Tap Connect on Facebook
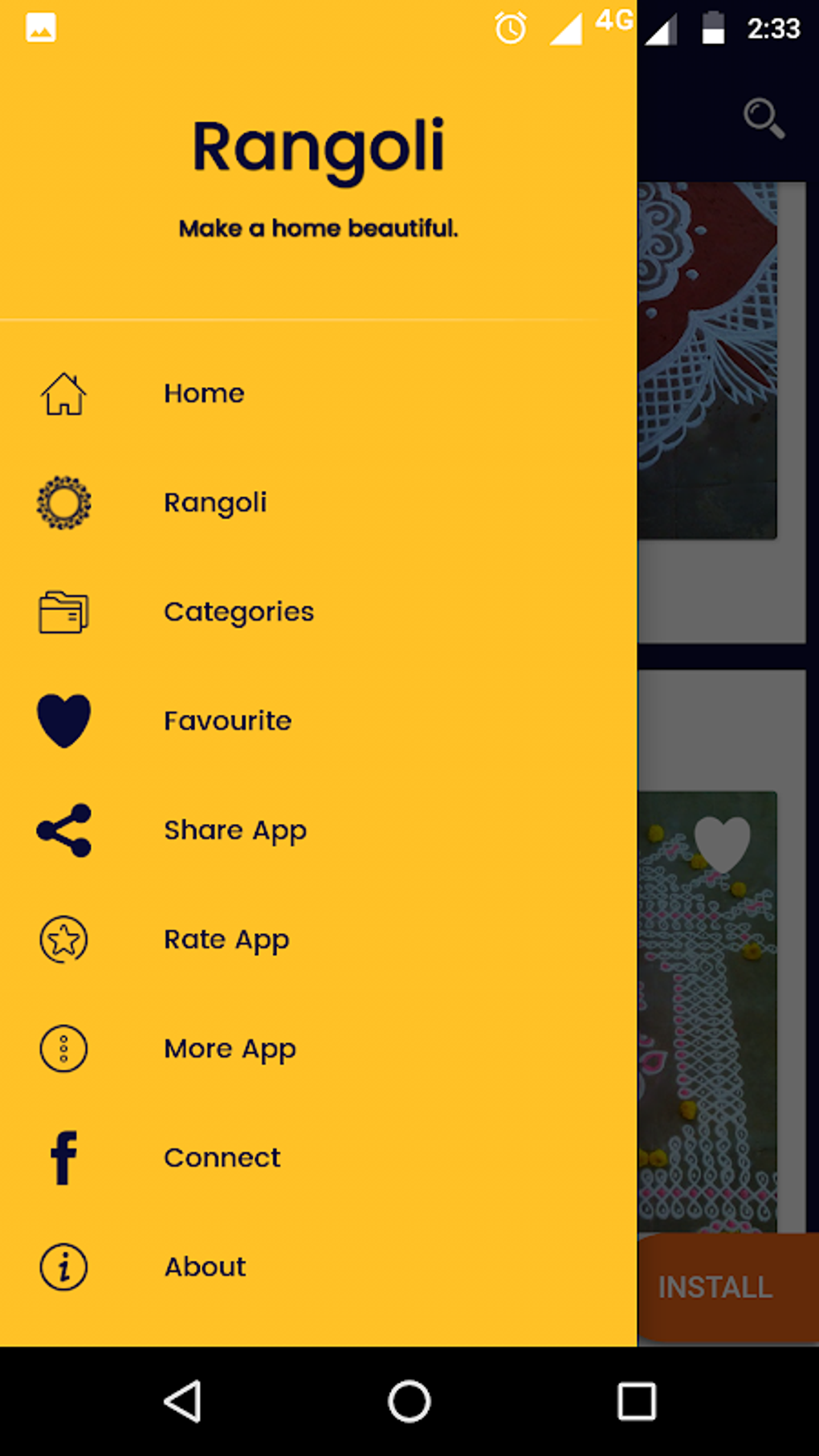This screenshot has width=819, height=1456. point(318,1158)
